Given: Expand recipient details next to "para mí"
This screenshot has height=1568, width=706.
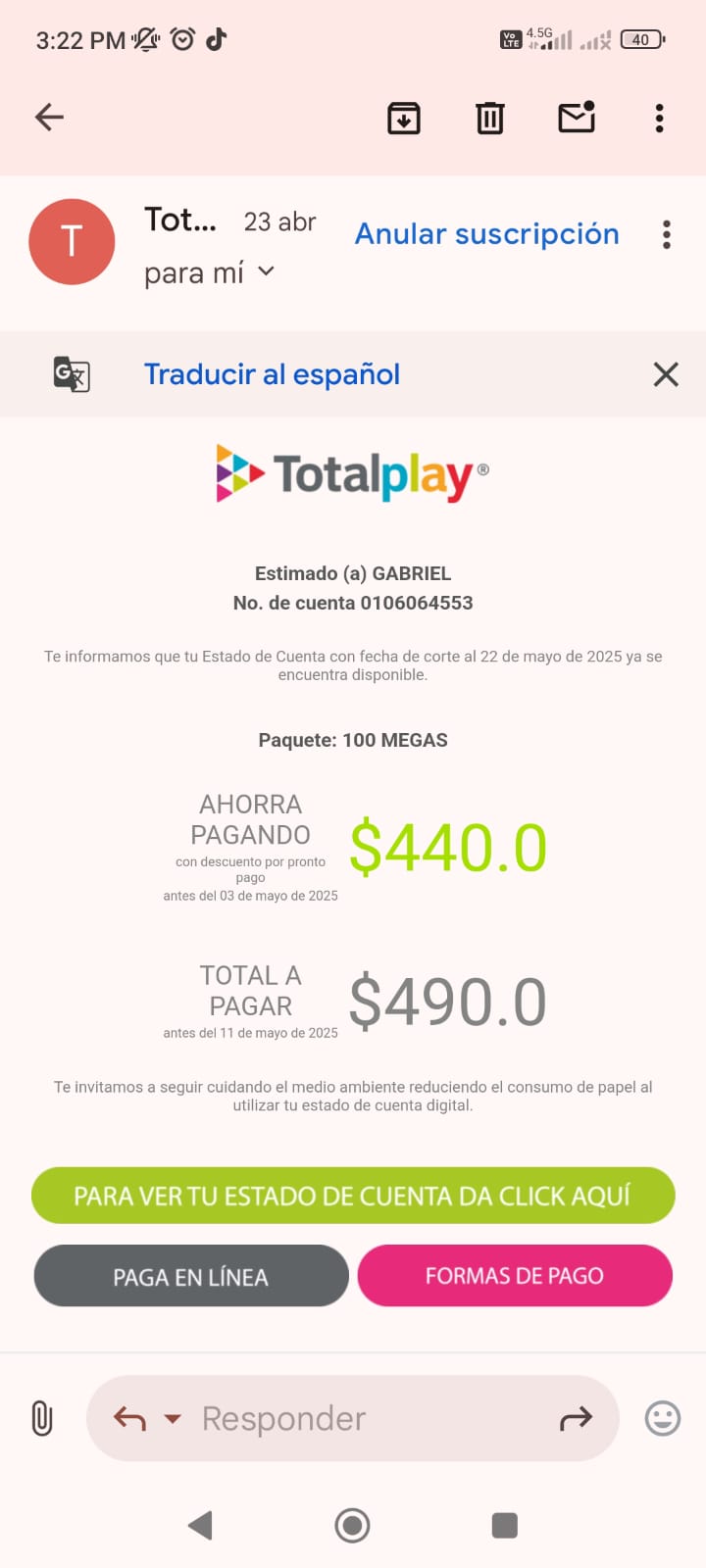Looking at the screenshot, I should point(266,271).
